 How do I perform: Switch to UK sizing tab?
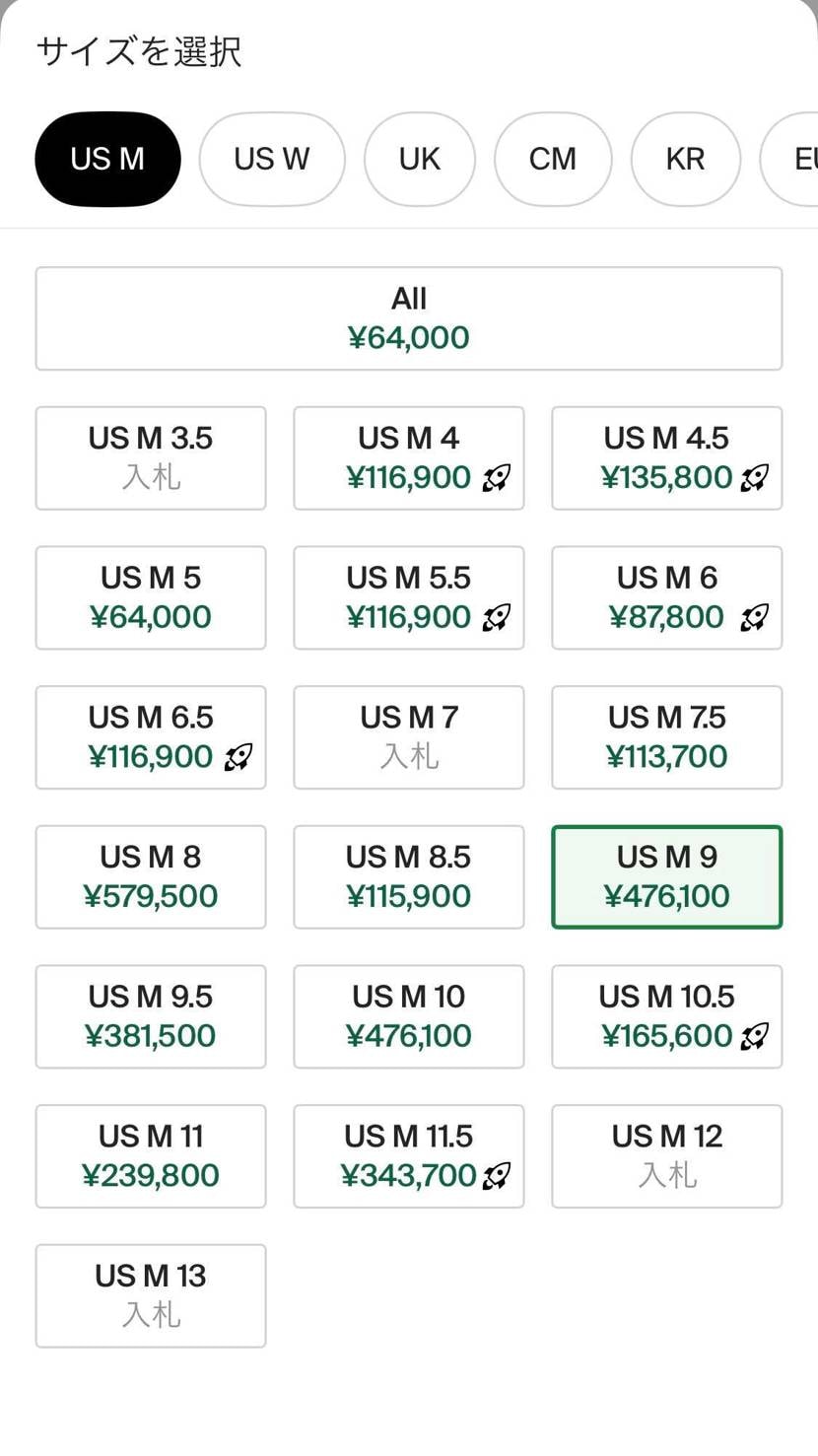(420, 159)
